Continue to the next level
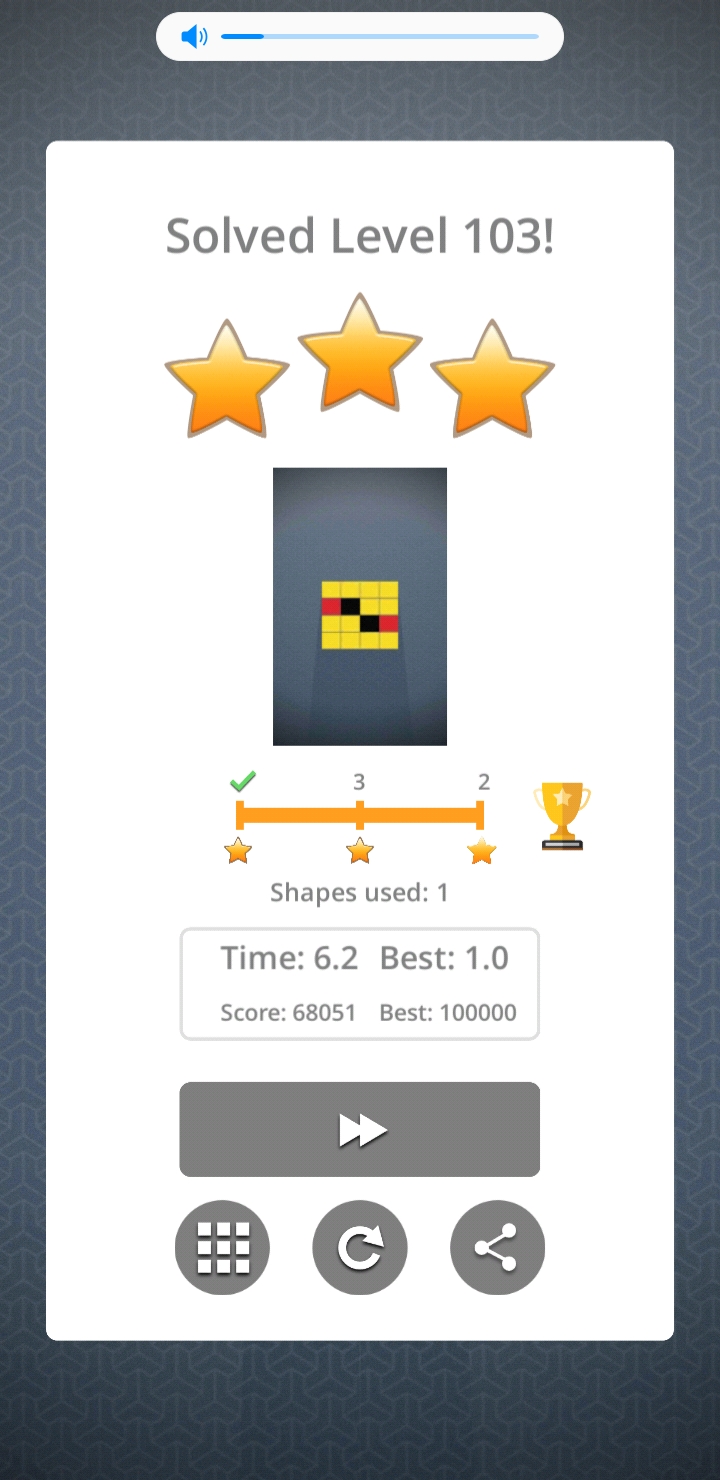The height and width of the screenshot is (1480, 720). point(359,1129)
